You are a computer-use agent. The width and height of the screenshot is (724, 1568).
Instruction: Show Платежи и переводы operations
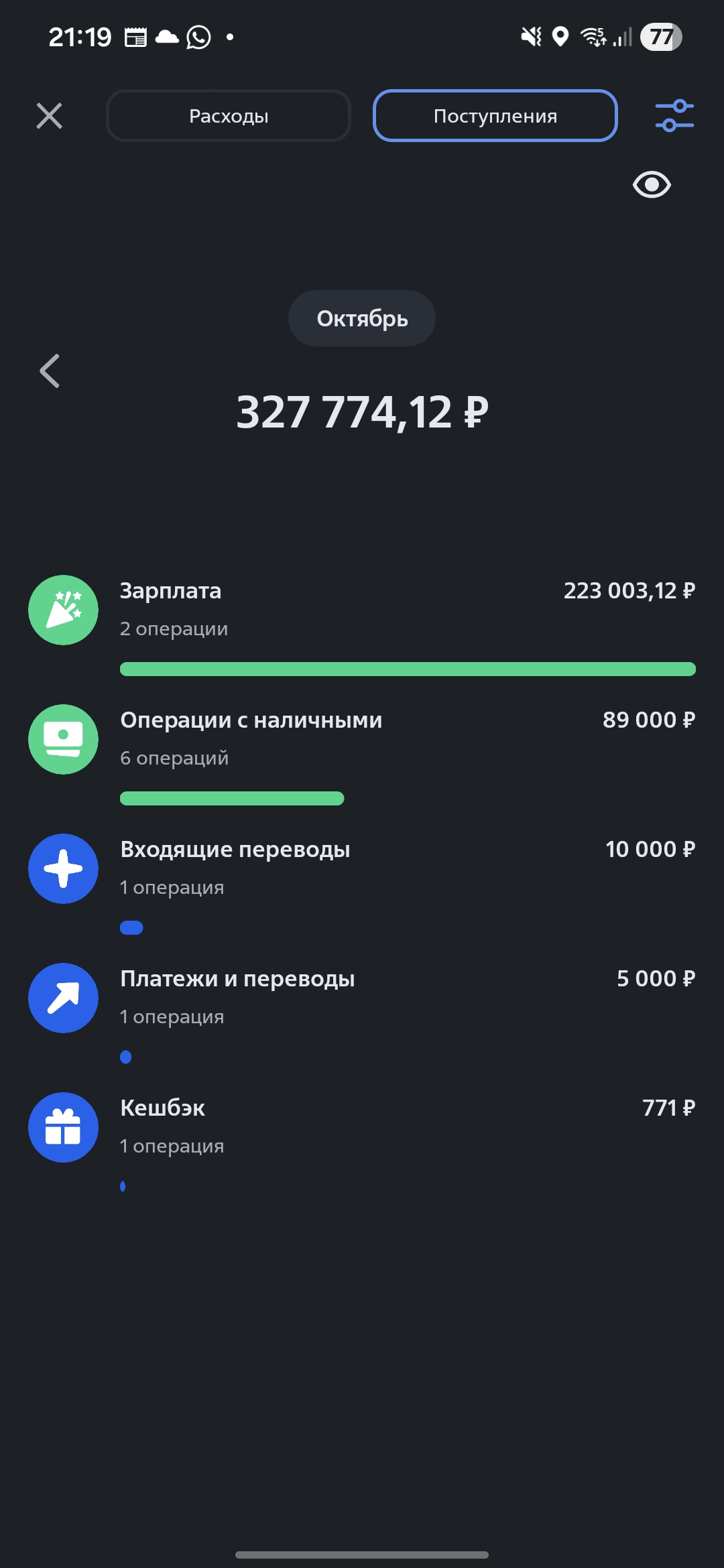[x=362, y=998]
